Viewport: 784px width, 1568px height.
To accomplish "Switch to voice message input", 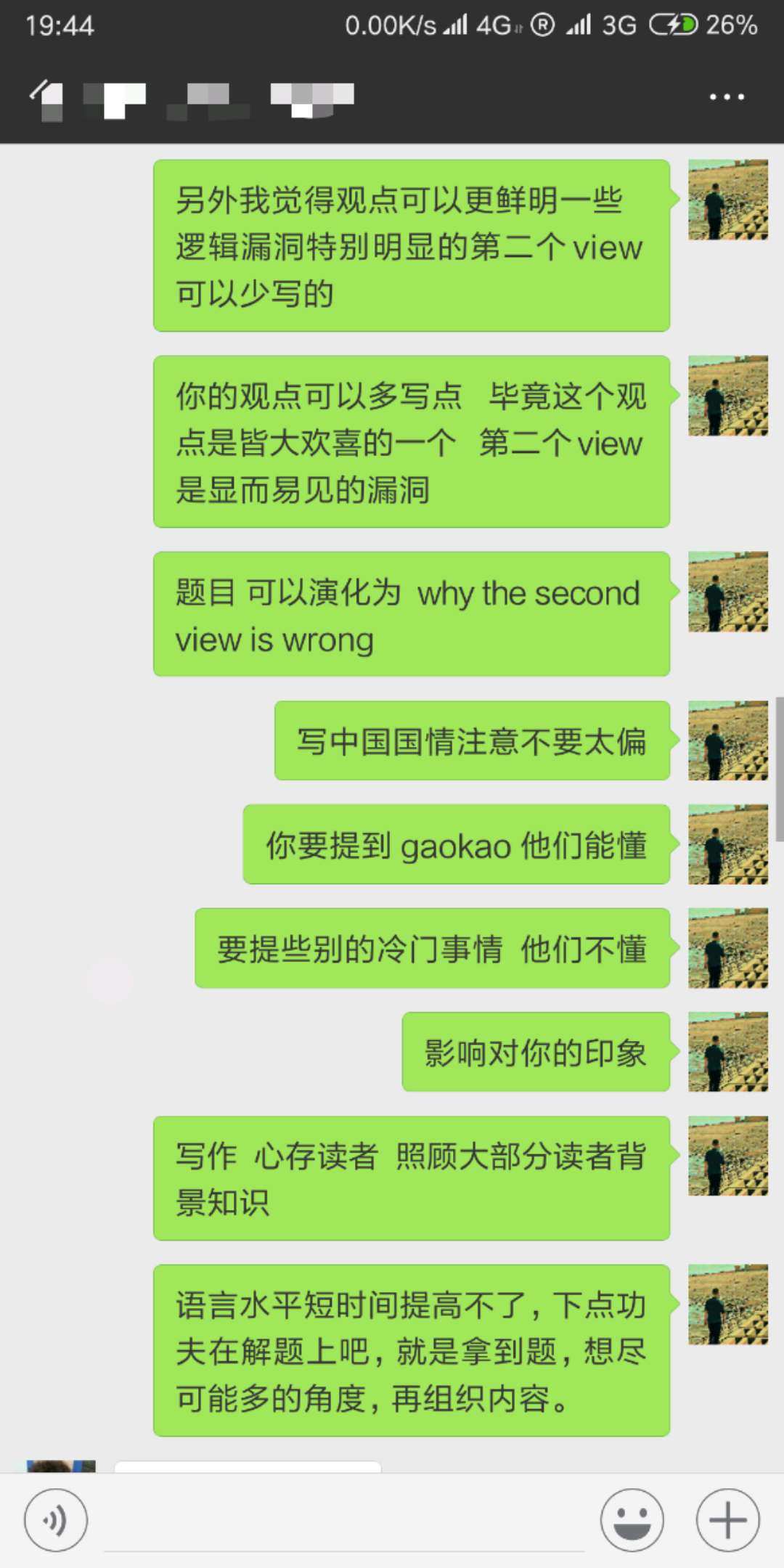I will click(x=56, y=1520).
